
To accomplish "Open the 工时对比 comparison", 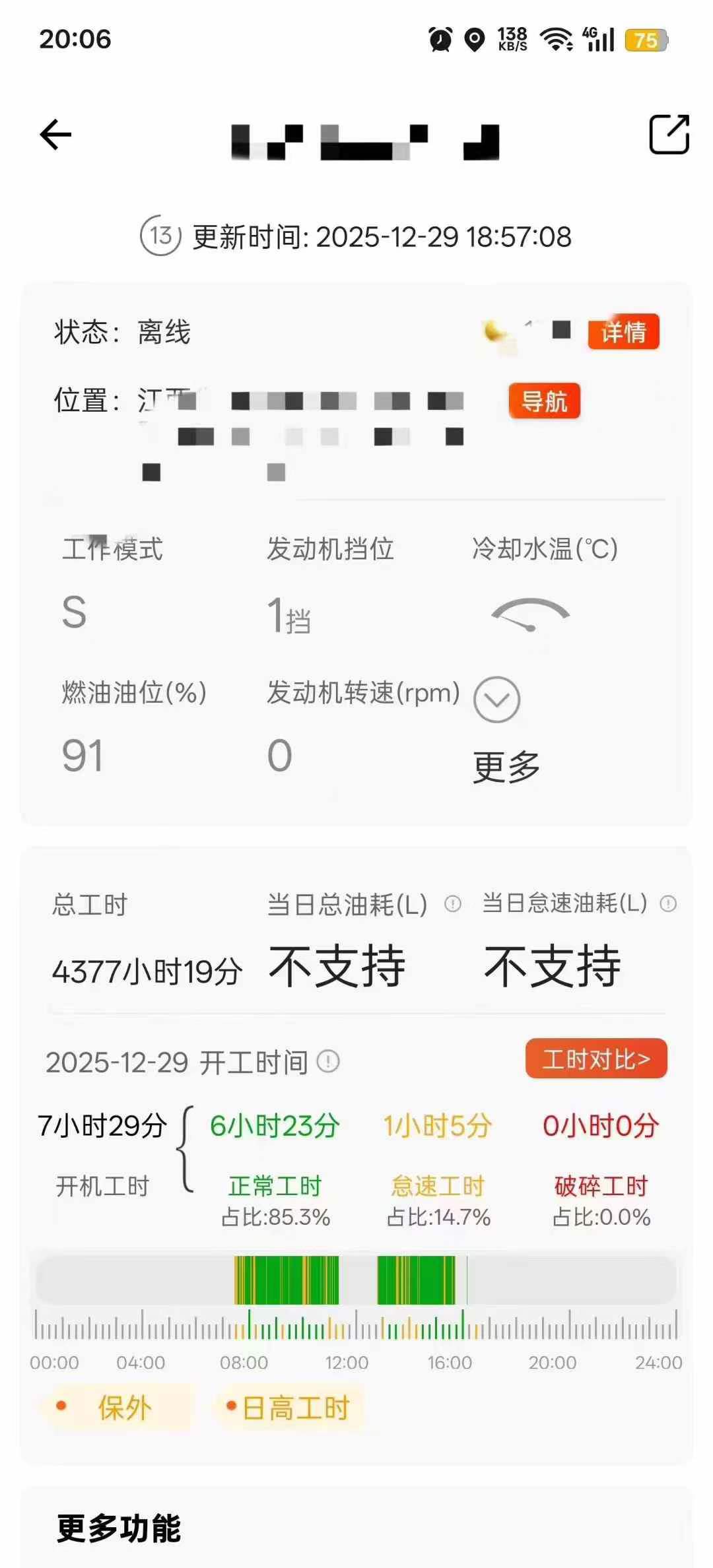I will pos(596,1059).
